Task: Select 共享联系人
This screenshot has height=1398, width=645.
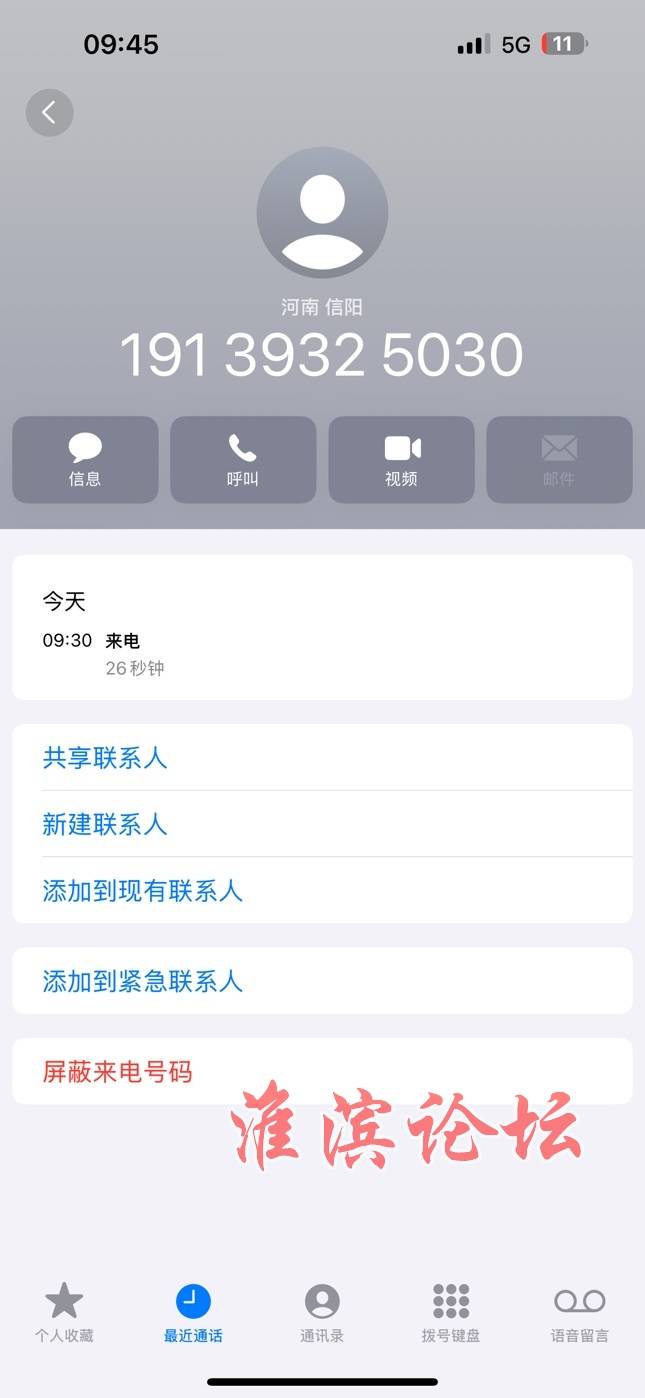Action: click(x=322, y=758)
